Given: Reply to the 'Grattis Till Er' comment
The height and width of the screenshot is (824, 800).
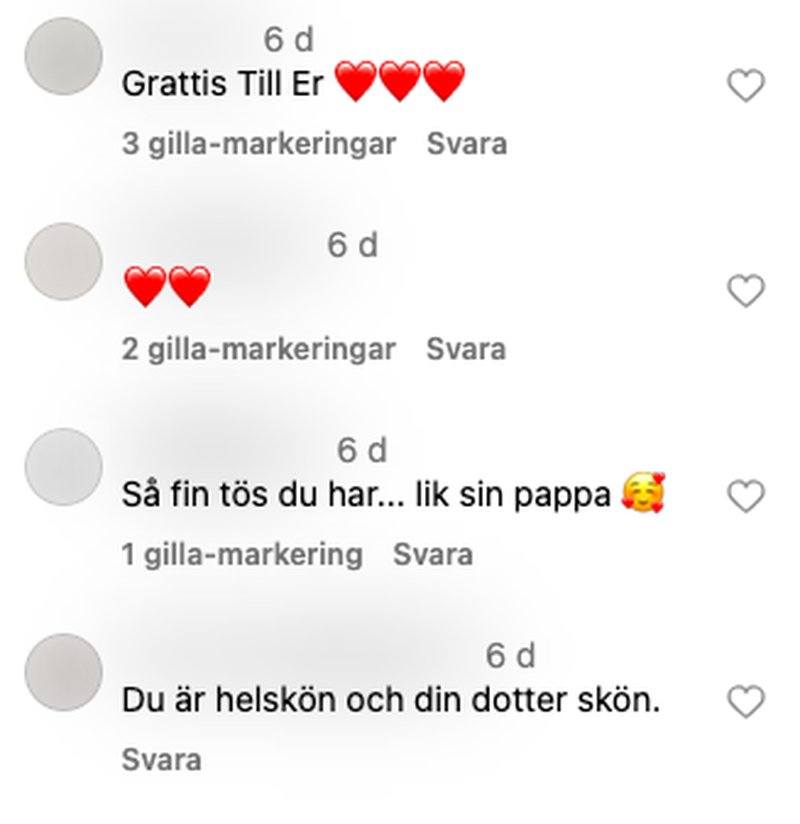Looking at the screenshot, I should (x=467, y=144).
